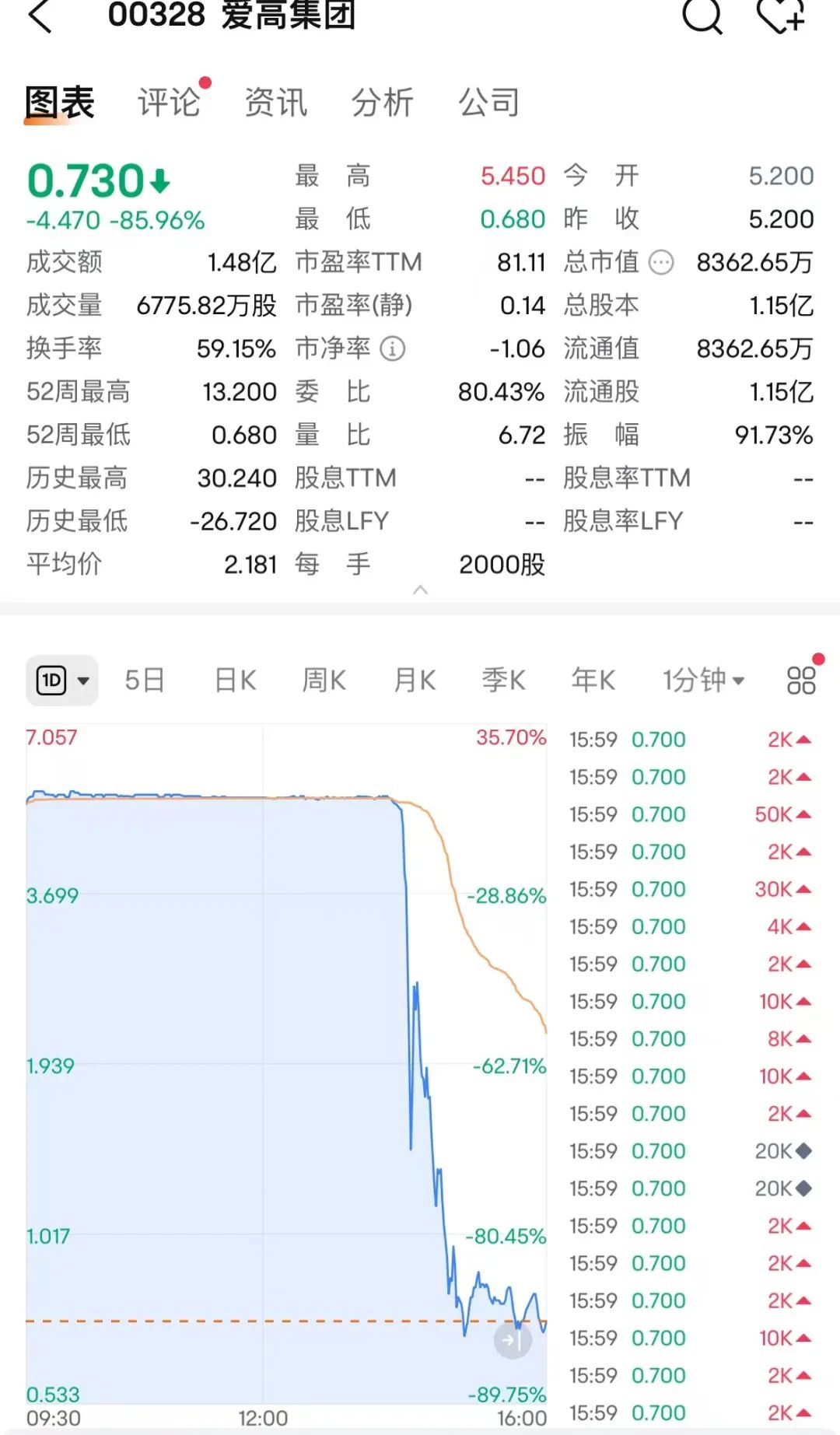This screenshot has height=1435, width=840.
Task: Open chart settings grid icon
Action: pyautogui.click(x=801, y=681)
